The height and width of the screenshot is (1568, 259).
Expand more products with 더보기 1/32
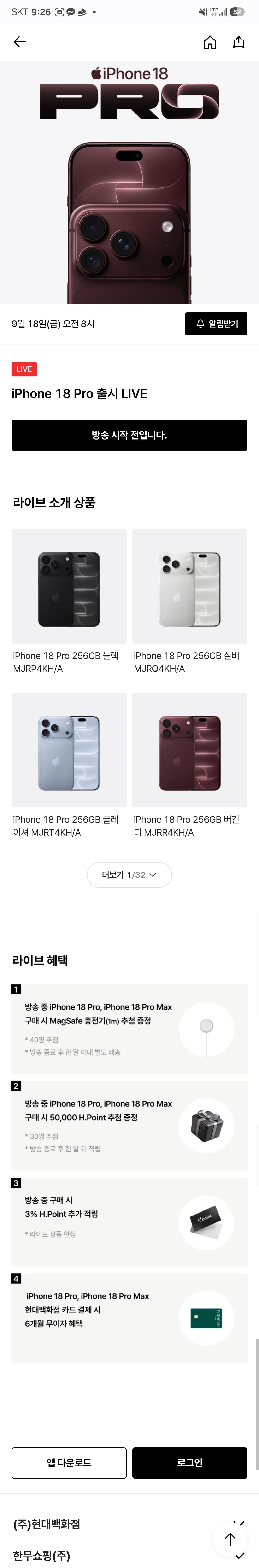(x=129, y=875)
